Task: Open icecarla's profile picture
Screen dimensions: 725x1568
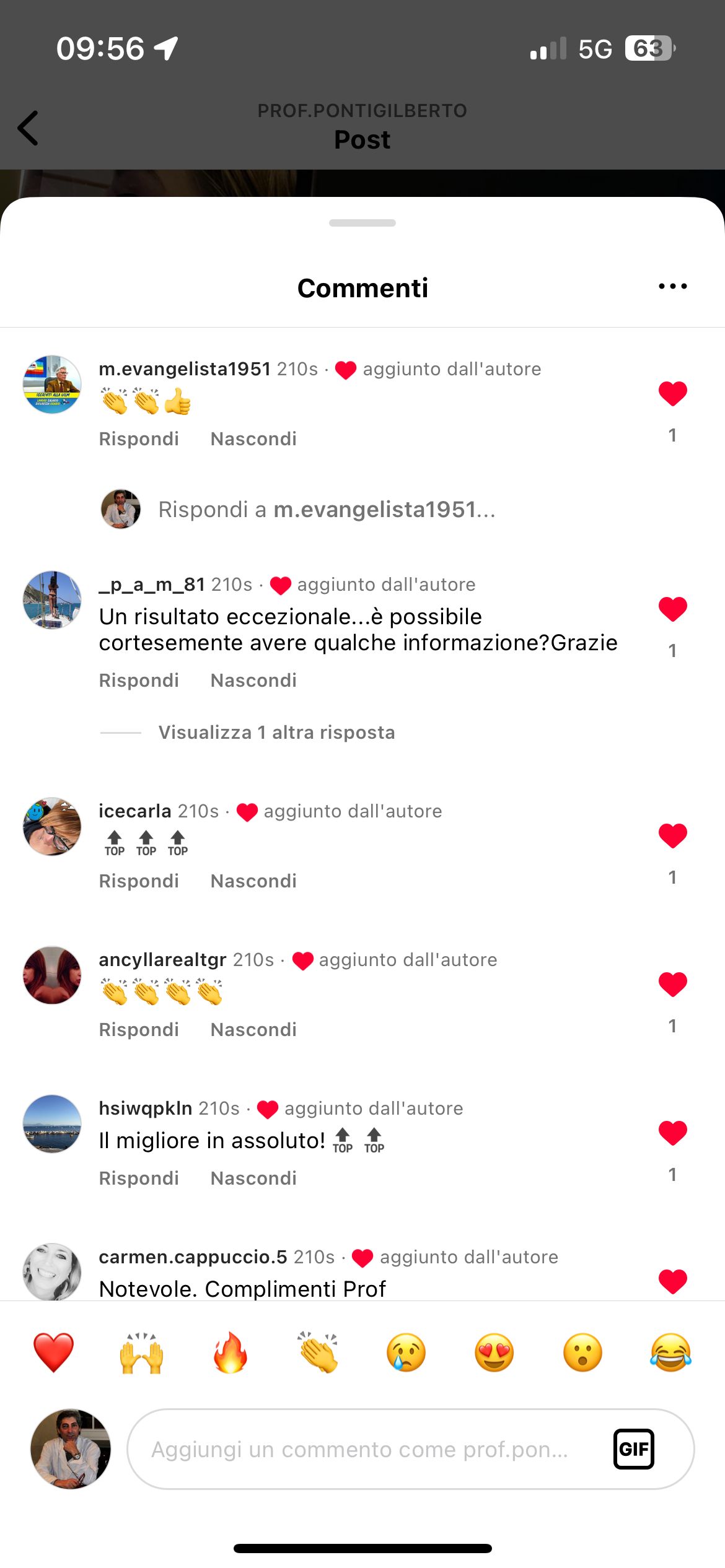Action: tap(52, 827)
